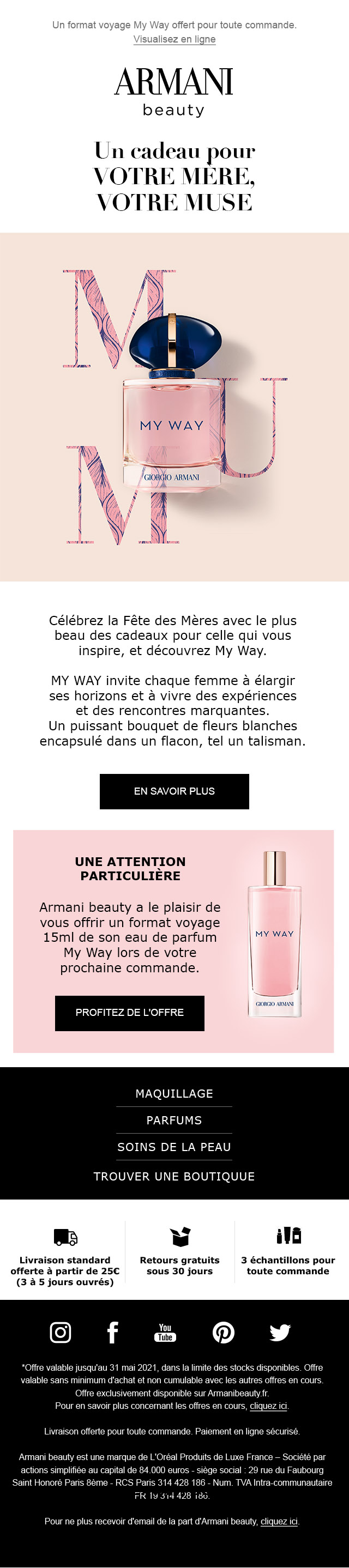349x1568 pixels.
Task: Tap 'Profitez de l'offre' button
Action: click(x=130, y=1012)
